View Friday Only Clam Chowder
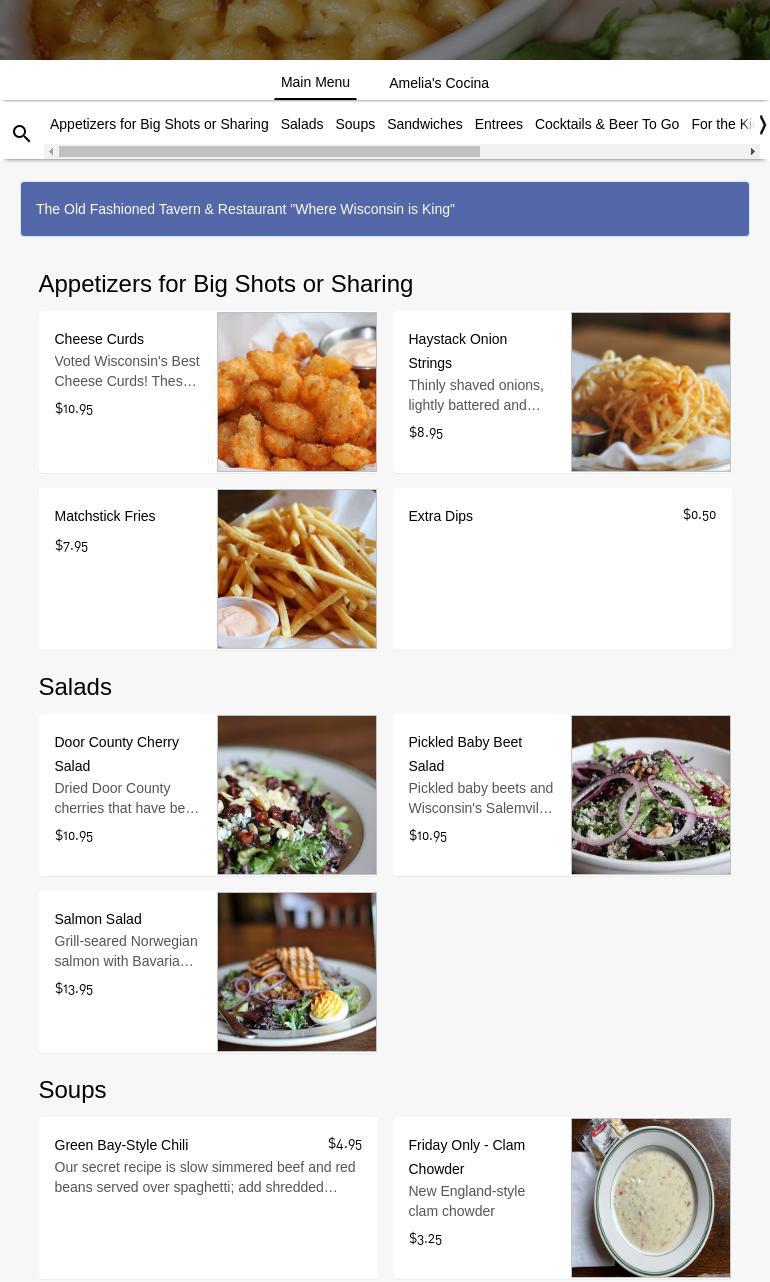This screenshot has height=1282, width=770. tap(561, 1198)
